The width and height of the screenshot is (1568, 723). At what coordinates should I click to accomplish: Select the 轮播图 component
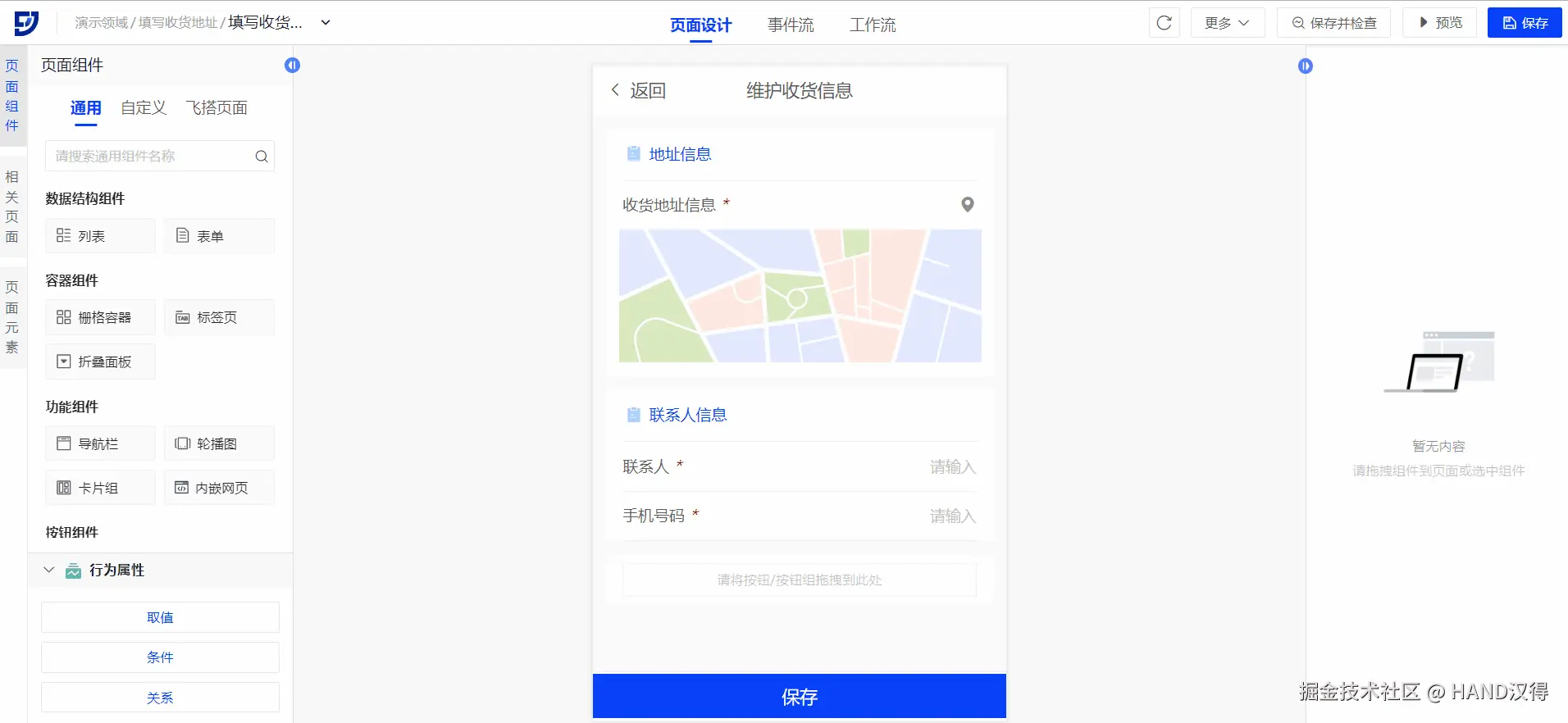(x=219, y=443)
